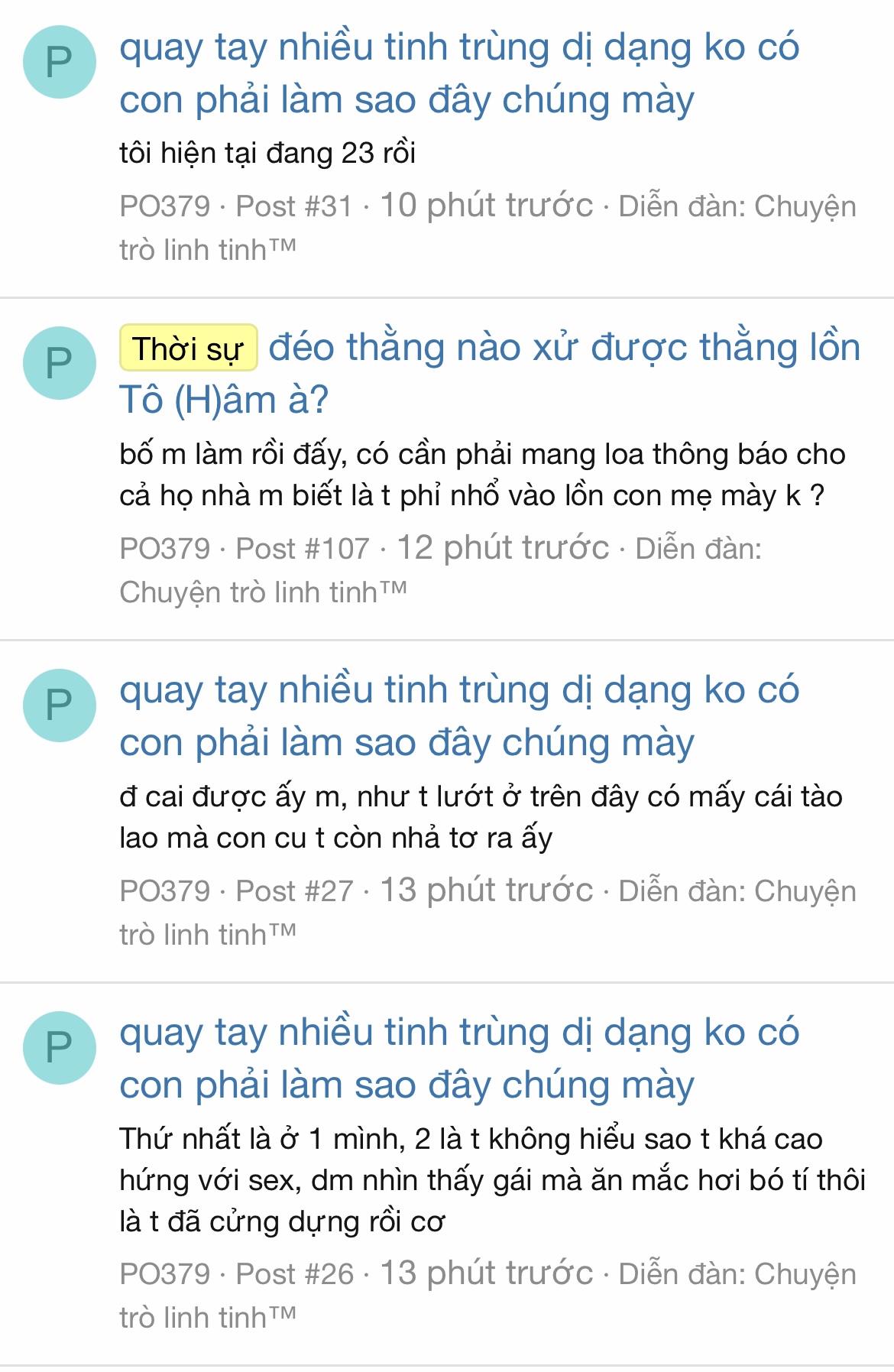This screenshot has height=1372, width=894.
Task: Select the yellow Thời sự prefix tag
Action: tap(189, 349)
